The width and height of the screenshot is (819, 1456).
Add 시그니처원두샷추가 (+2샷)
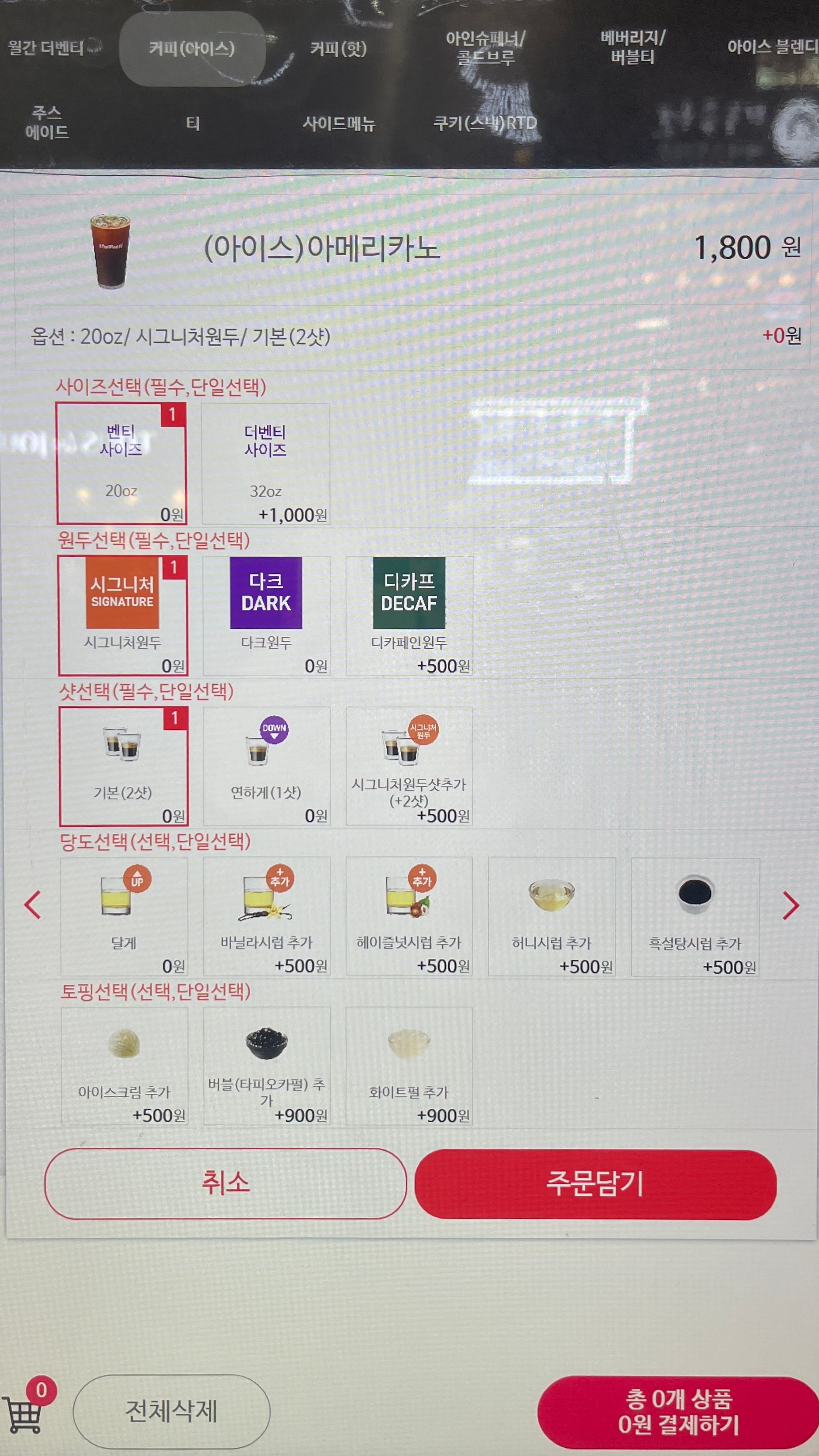click(409, 766)
